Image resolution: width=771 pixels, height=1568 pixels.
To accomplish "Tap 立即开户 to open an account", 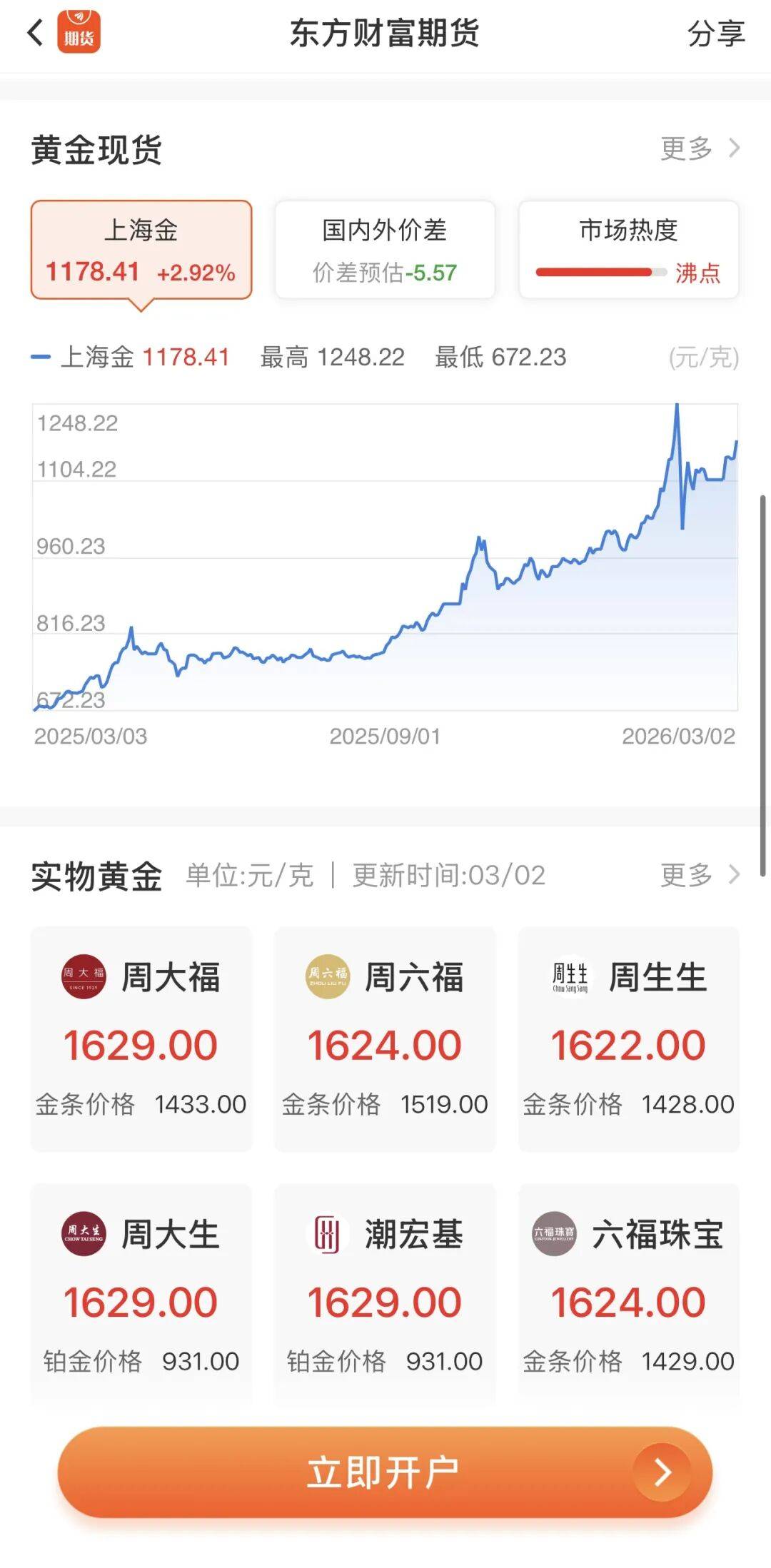I will tap(385, 1472).
